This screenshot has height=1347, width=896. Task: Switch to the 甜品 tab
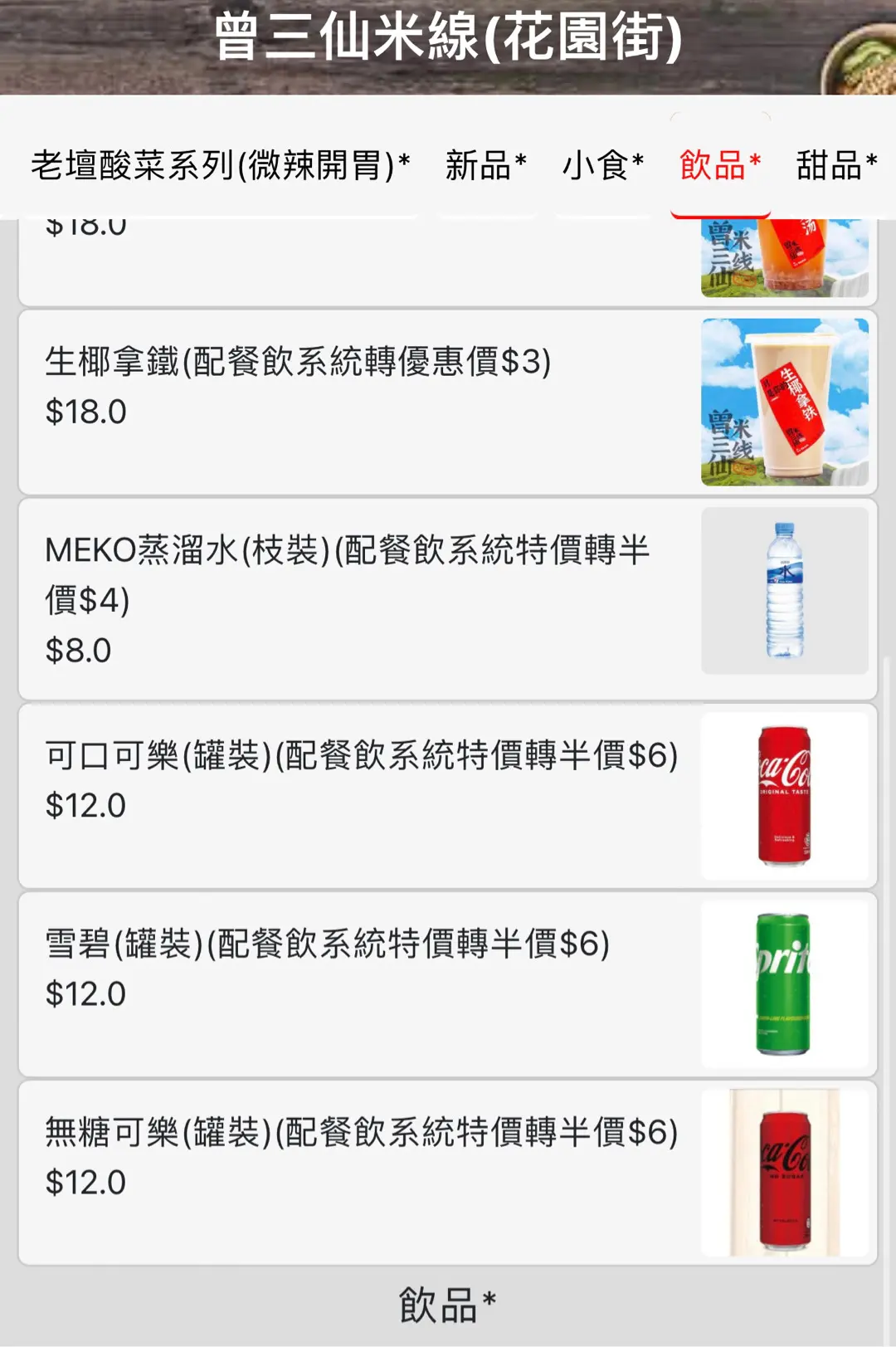point(836,165)
